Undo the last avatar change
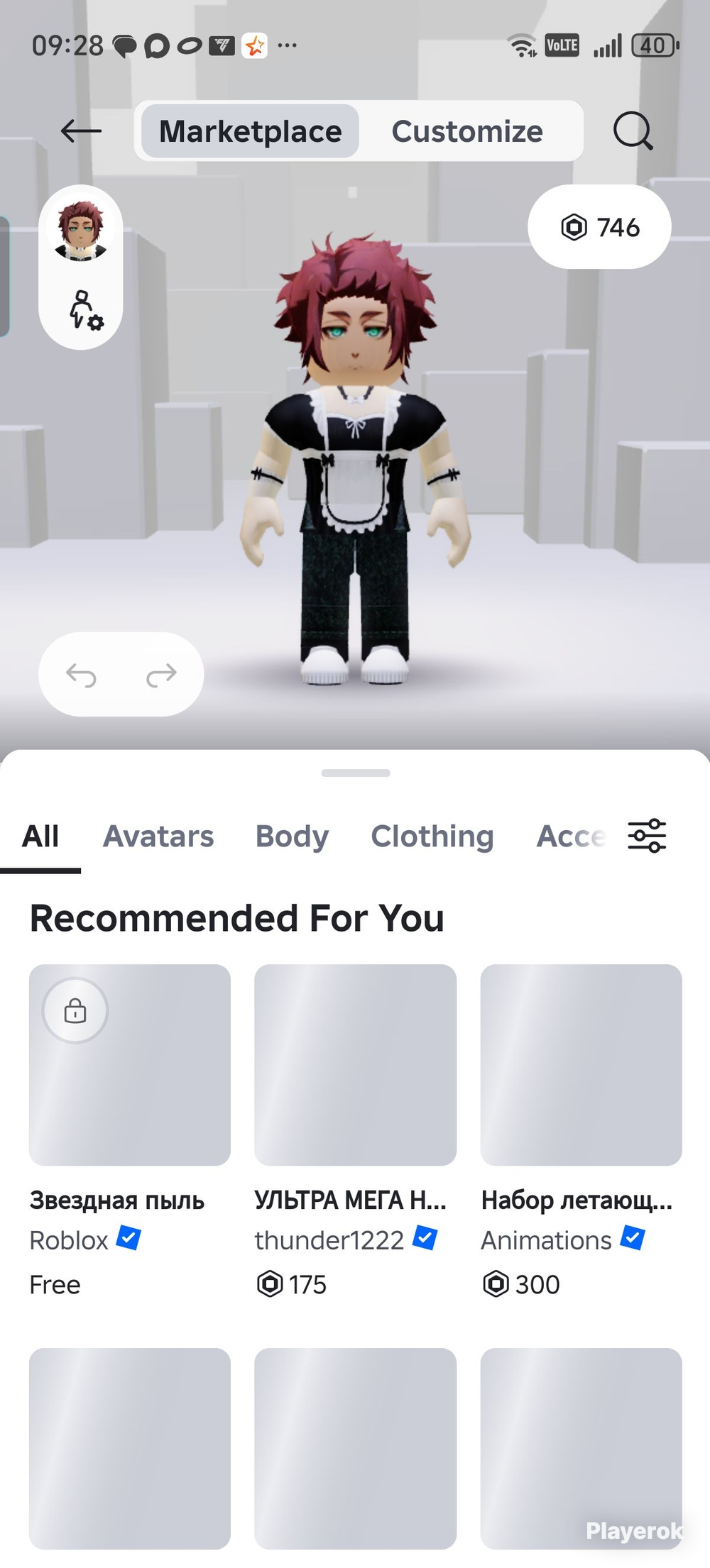This screenshot has width=710, height=1568. (81, 675)
